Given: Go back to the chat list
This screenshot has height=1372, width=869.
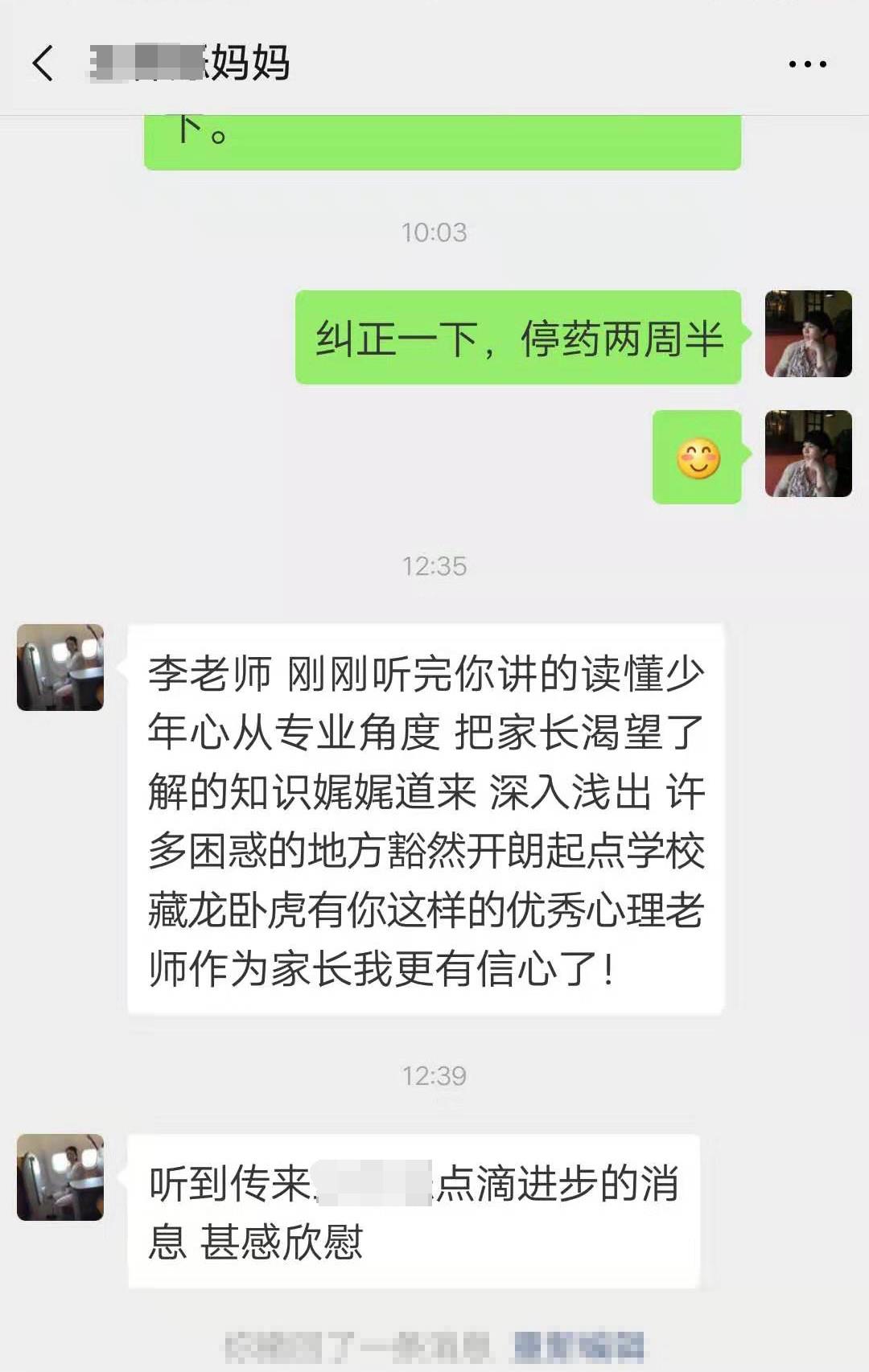Looking at the screenshot, I should coord(43,63).
